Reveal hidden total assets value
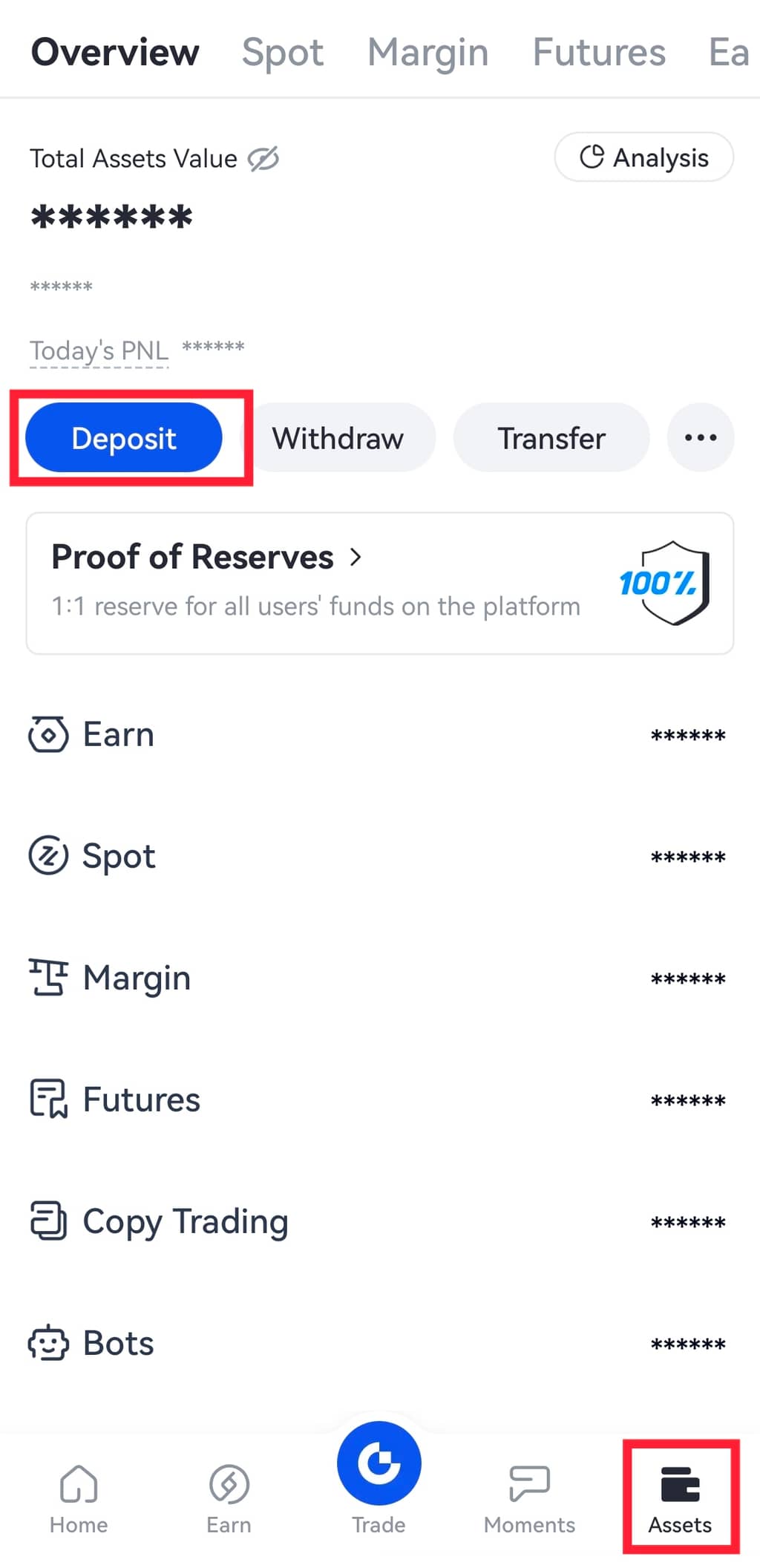This screenshot has height=1568, width=760. point(263,159)
